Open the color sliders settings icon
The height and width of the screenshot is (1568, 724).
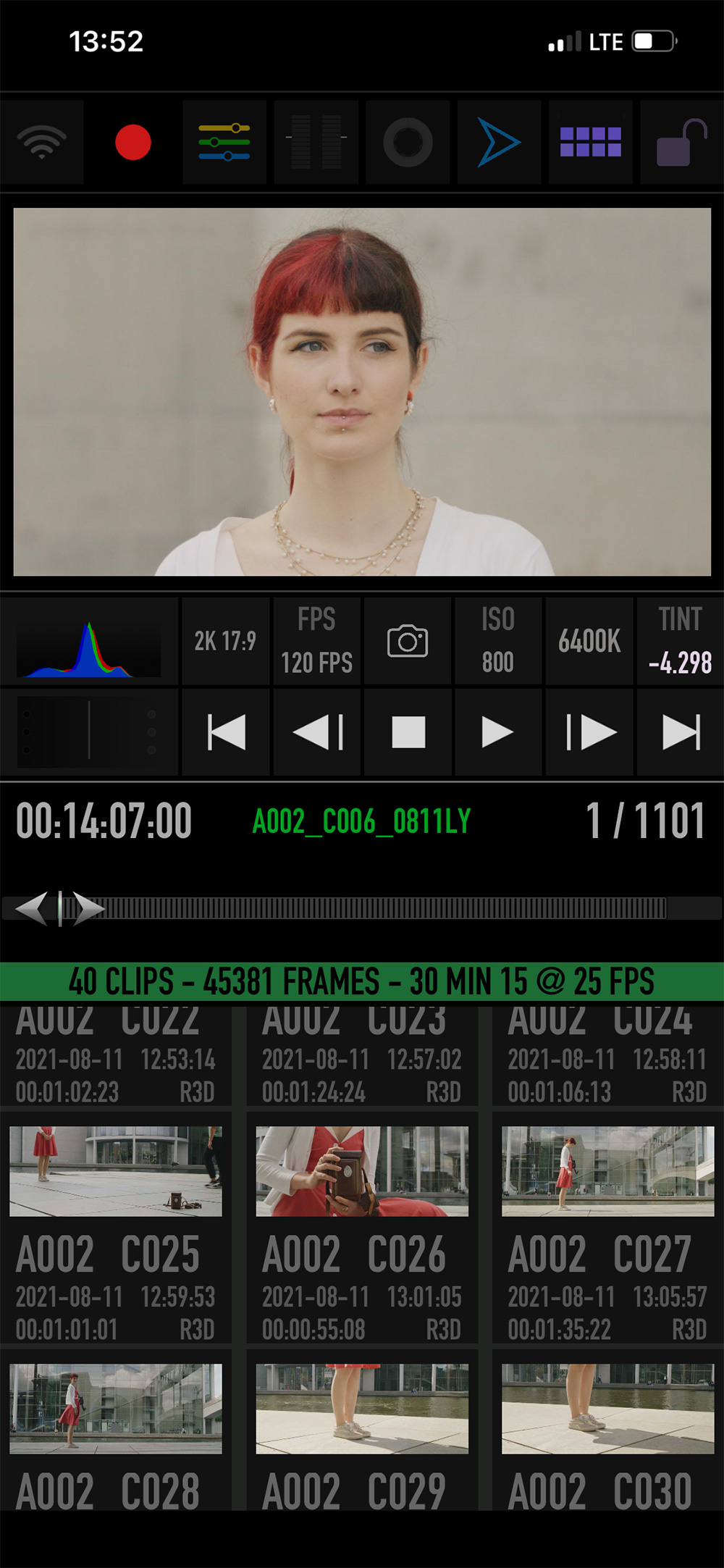pos(224,142)
